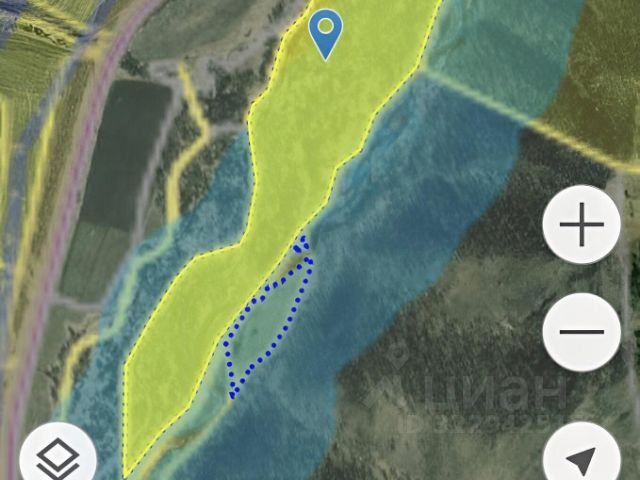
Task: Zoom in on the map
Action: pos(581,225)
